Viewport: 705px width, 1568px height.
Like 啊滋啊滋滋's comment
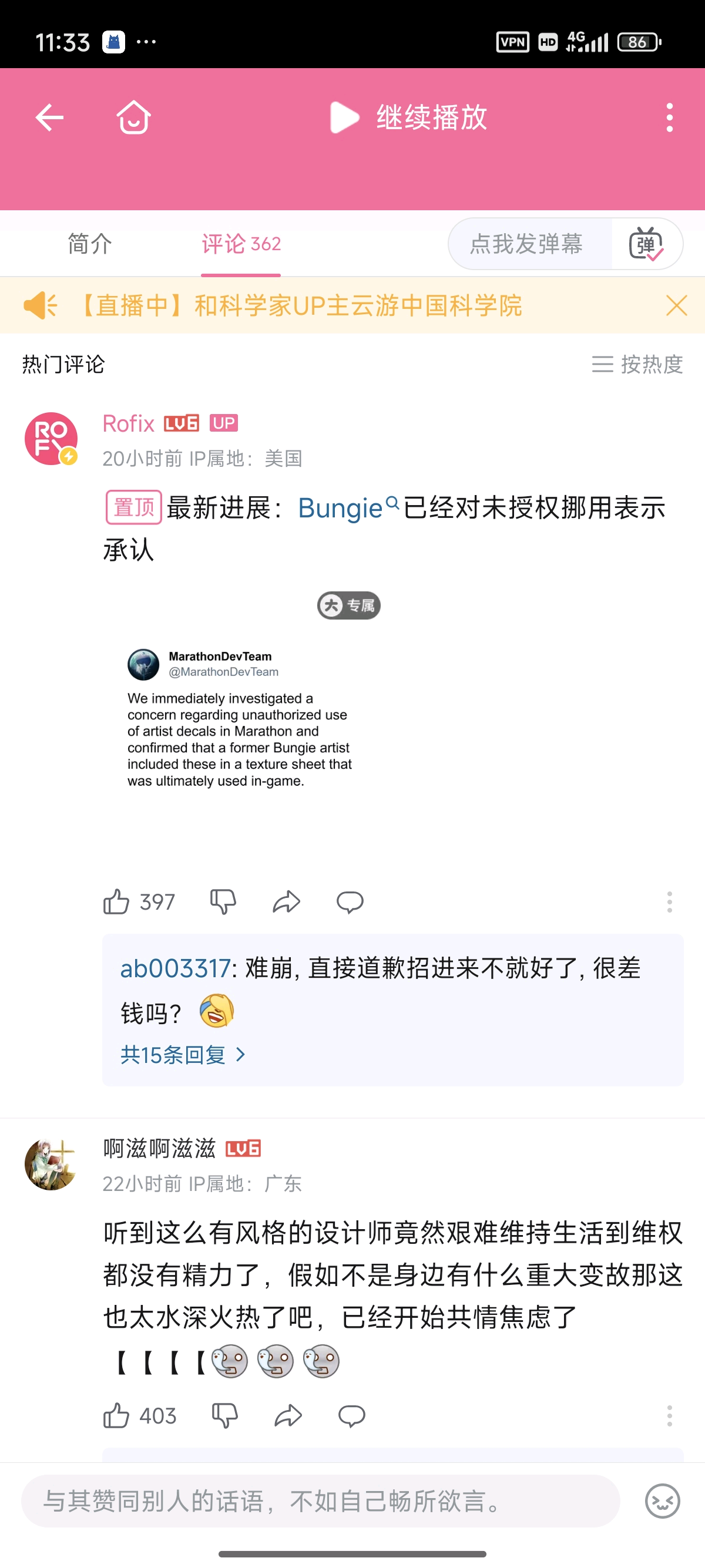116,1416
